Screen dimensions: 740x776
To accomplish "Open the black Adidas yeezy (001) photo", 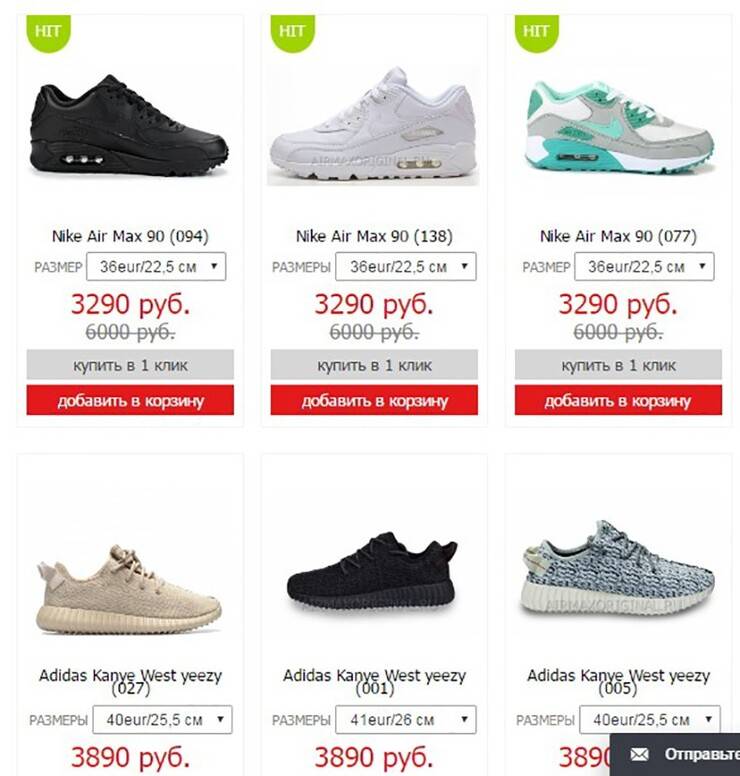I will coord(373,575).
